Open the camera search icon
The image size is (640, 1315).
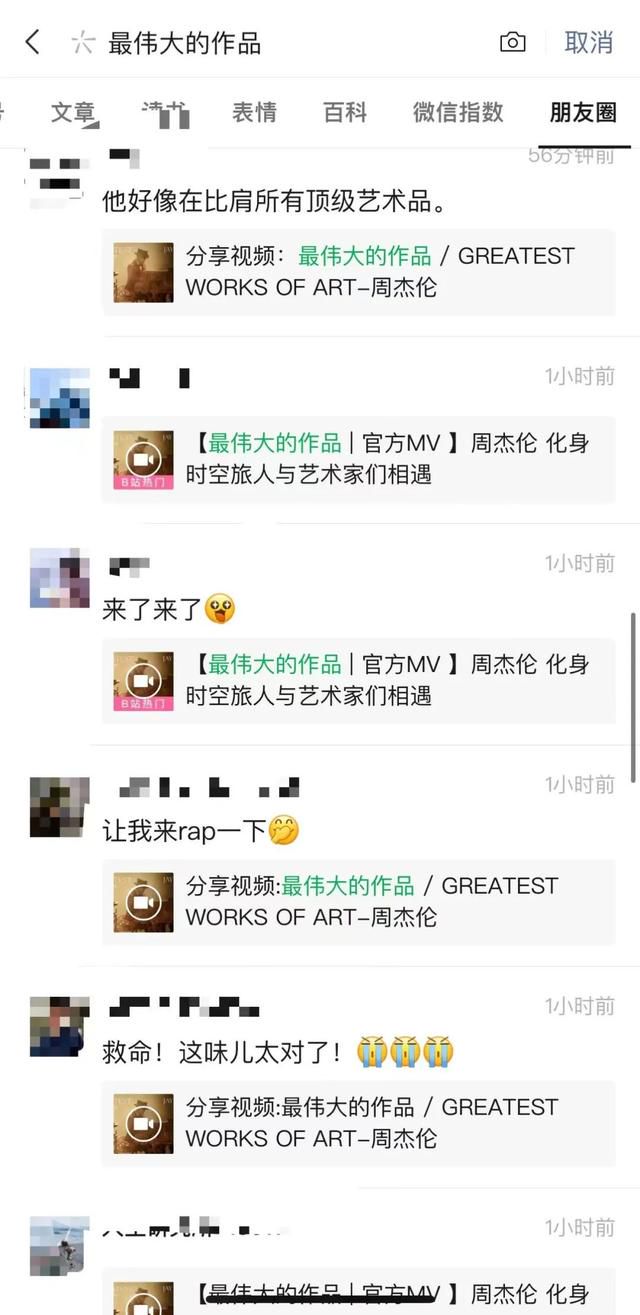coord(512,42)
